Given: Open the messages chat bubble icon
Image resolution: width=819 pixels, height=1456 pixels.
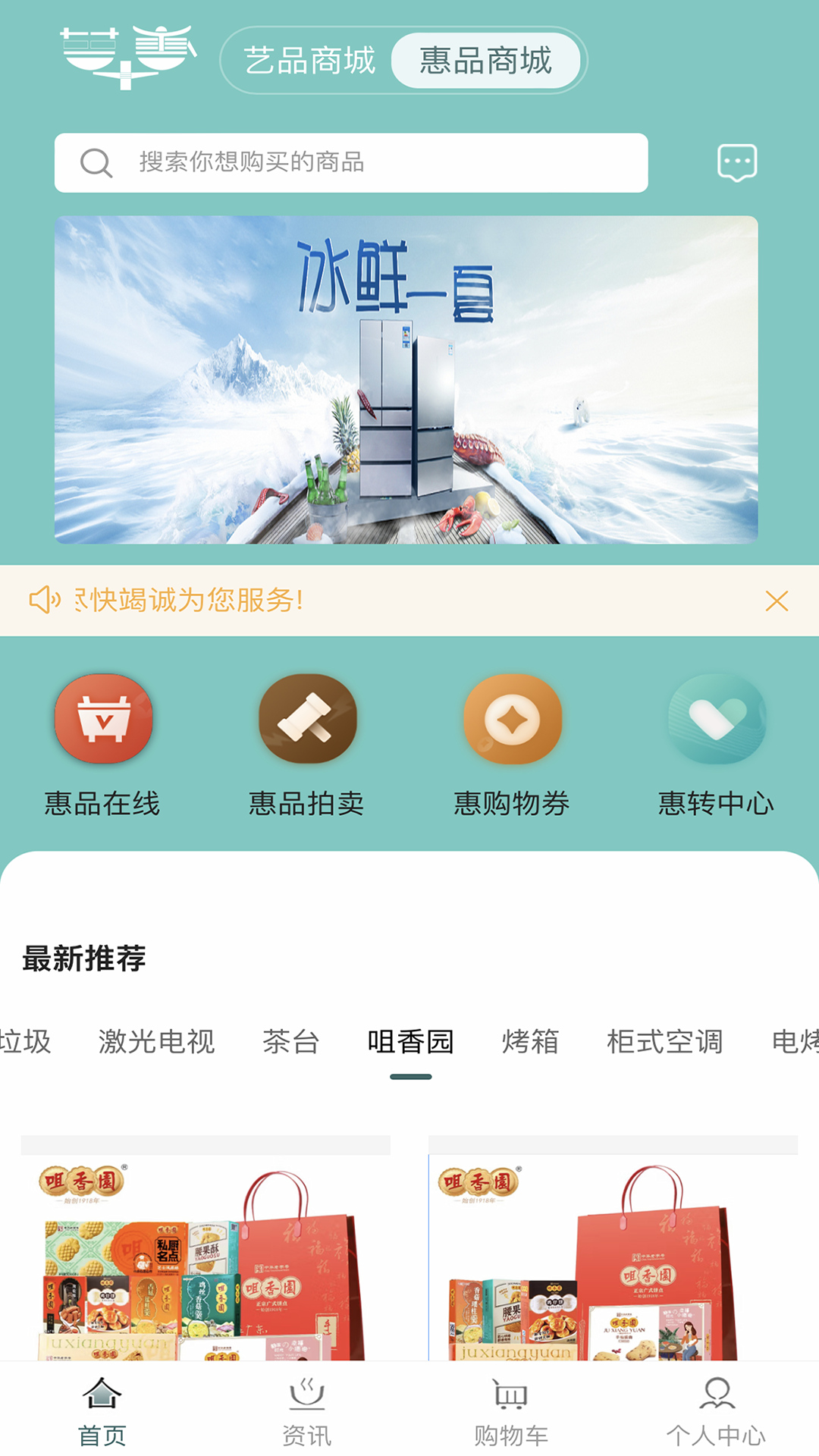Looking at the screenshot, I should 737,163.
